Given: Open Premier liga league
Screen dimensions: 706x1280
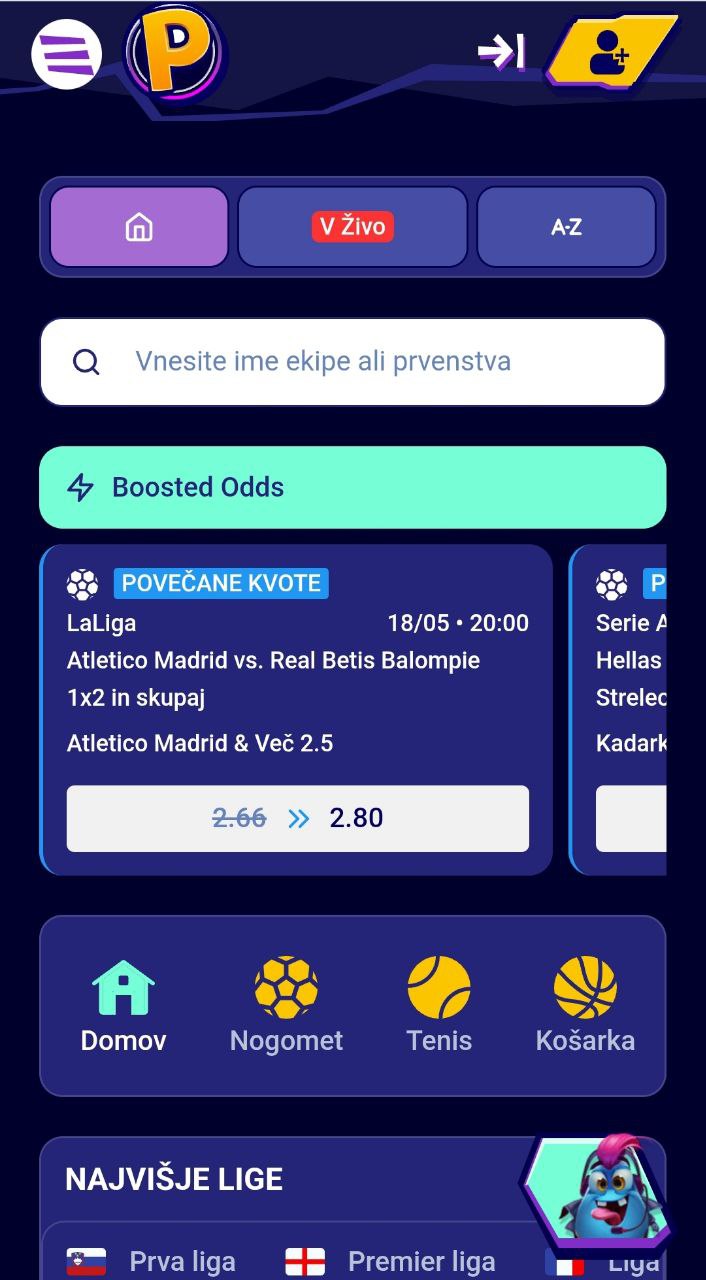Looking at the screenshot, I should (x=390, y=1262).
